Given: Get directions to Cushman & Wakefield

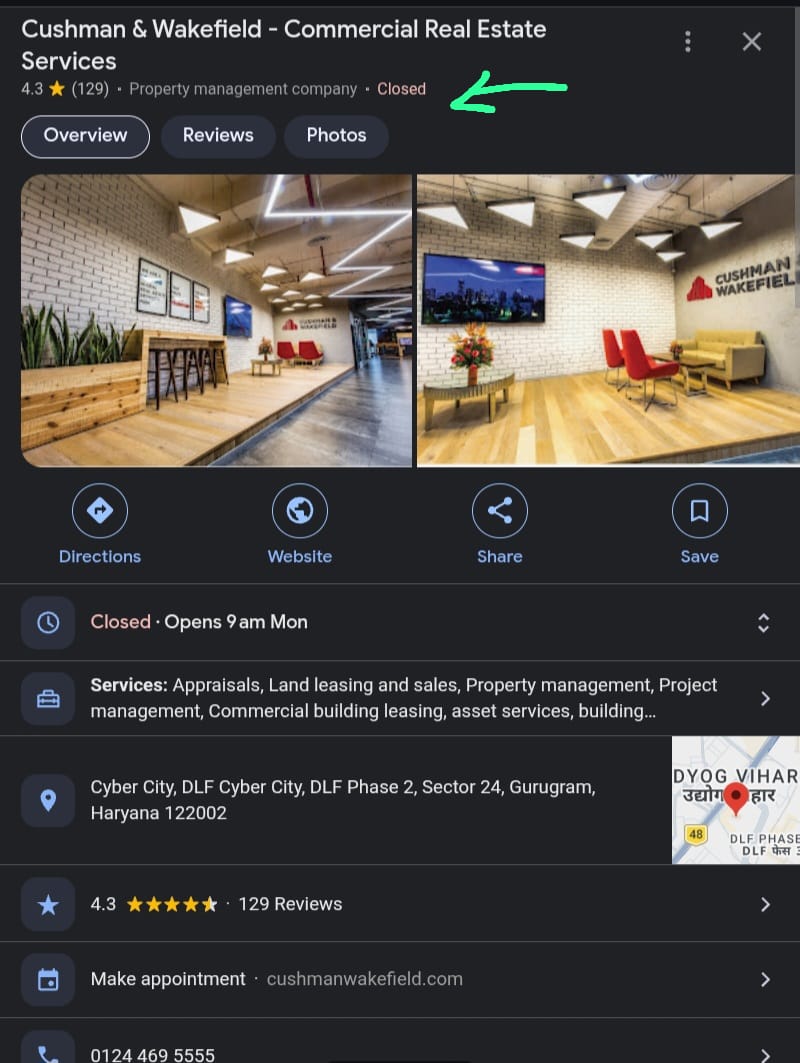Looking at the screenshot, I should [100, 525].
